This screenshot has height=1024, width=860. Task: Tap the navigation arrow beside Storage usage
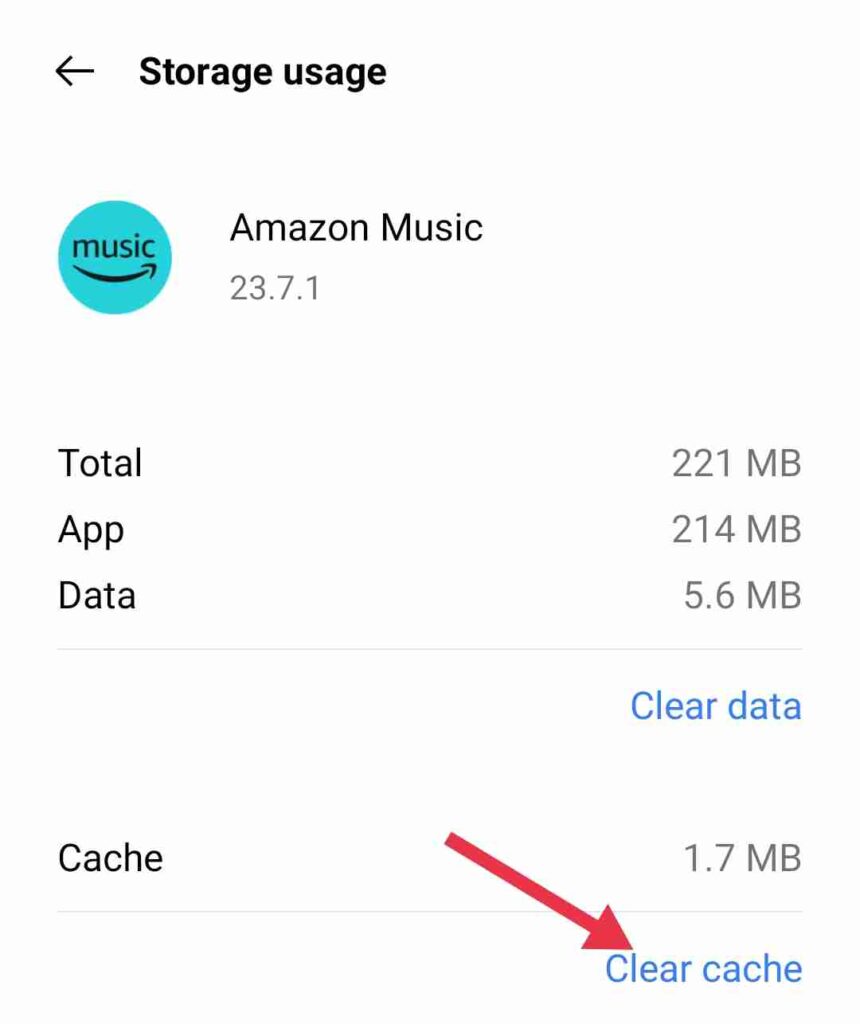[x=72, y=70]
